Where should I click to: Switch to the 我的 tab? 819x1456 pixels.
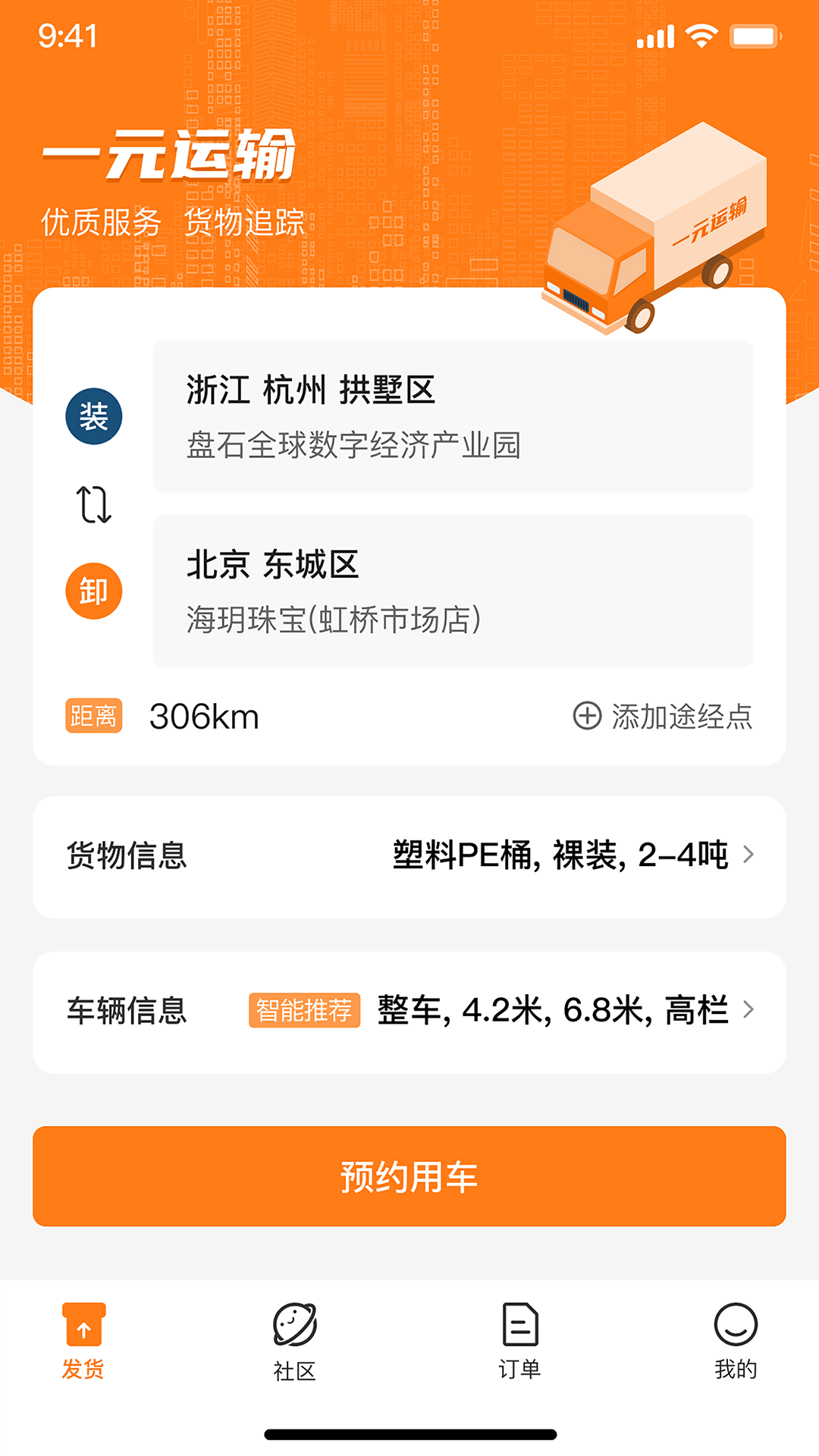point(736,1341)
